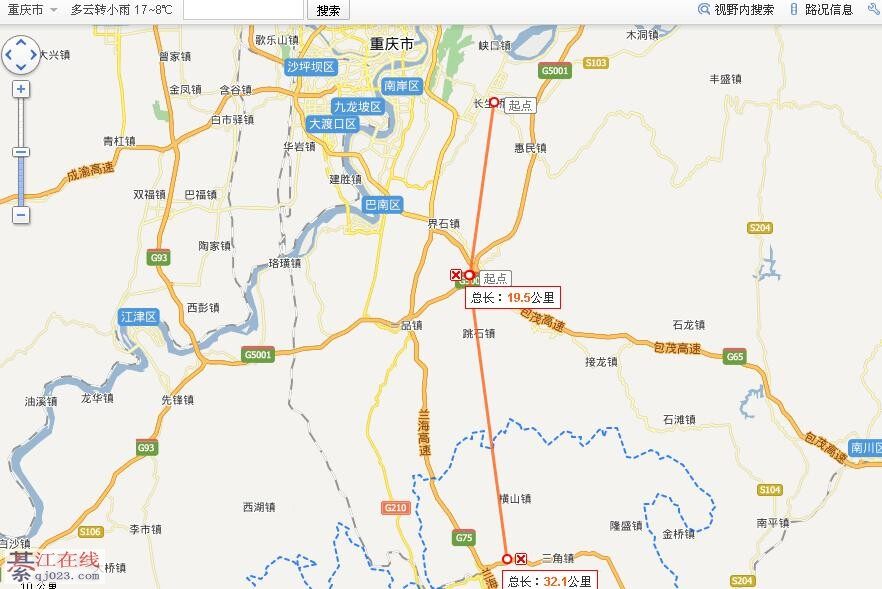Tap the 搜索 search button
882x589 pixels.
click(x=327, y=11)
